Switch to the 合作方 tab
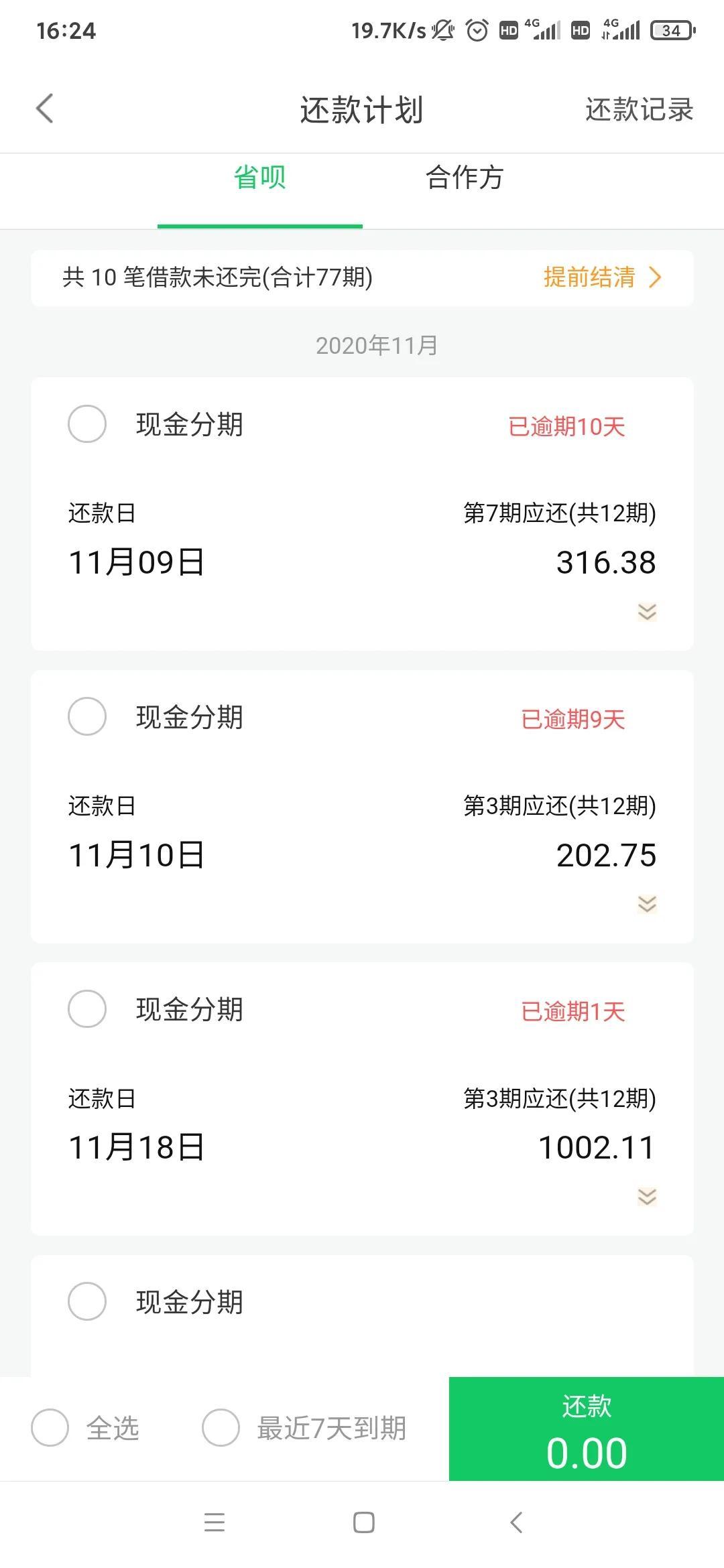The width and height of the screenshot is (724, 1568). 465,178
